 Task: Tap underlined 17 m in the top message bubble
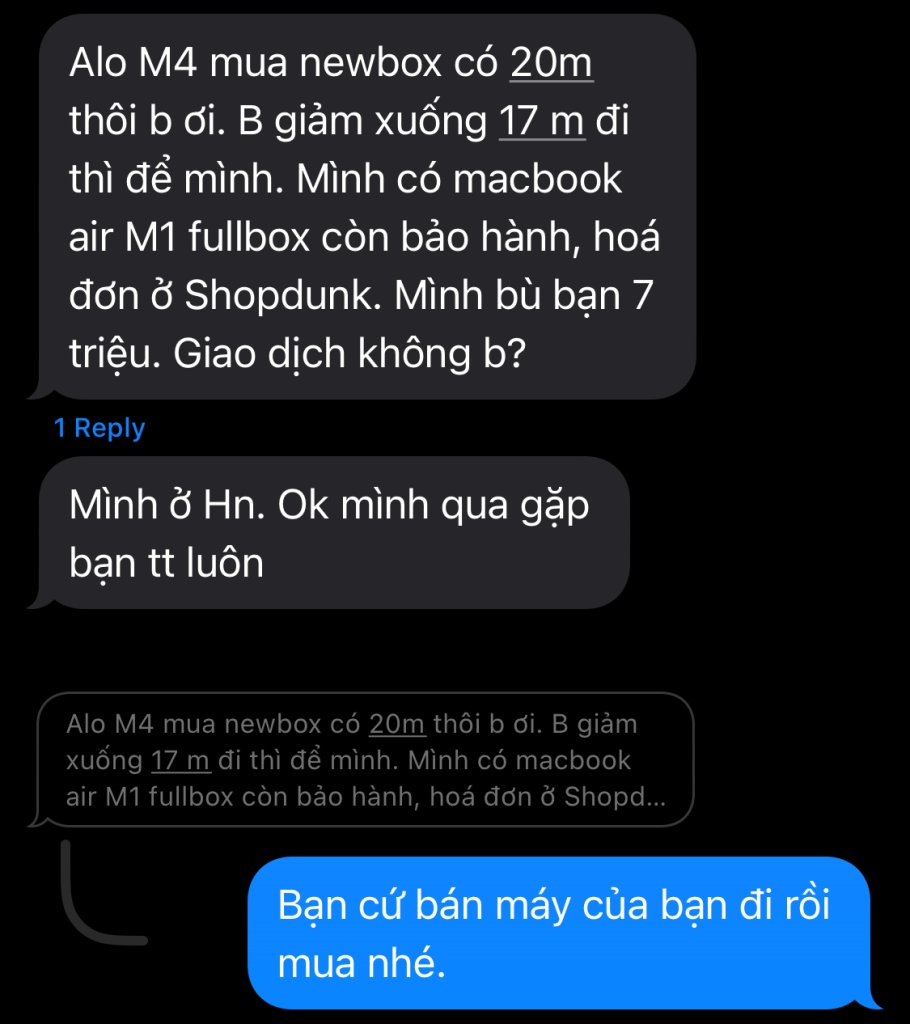coord(540,123)
